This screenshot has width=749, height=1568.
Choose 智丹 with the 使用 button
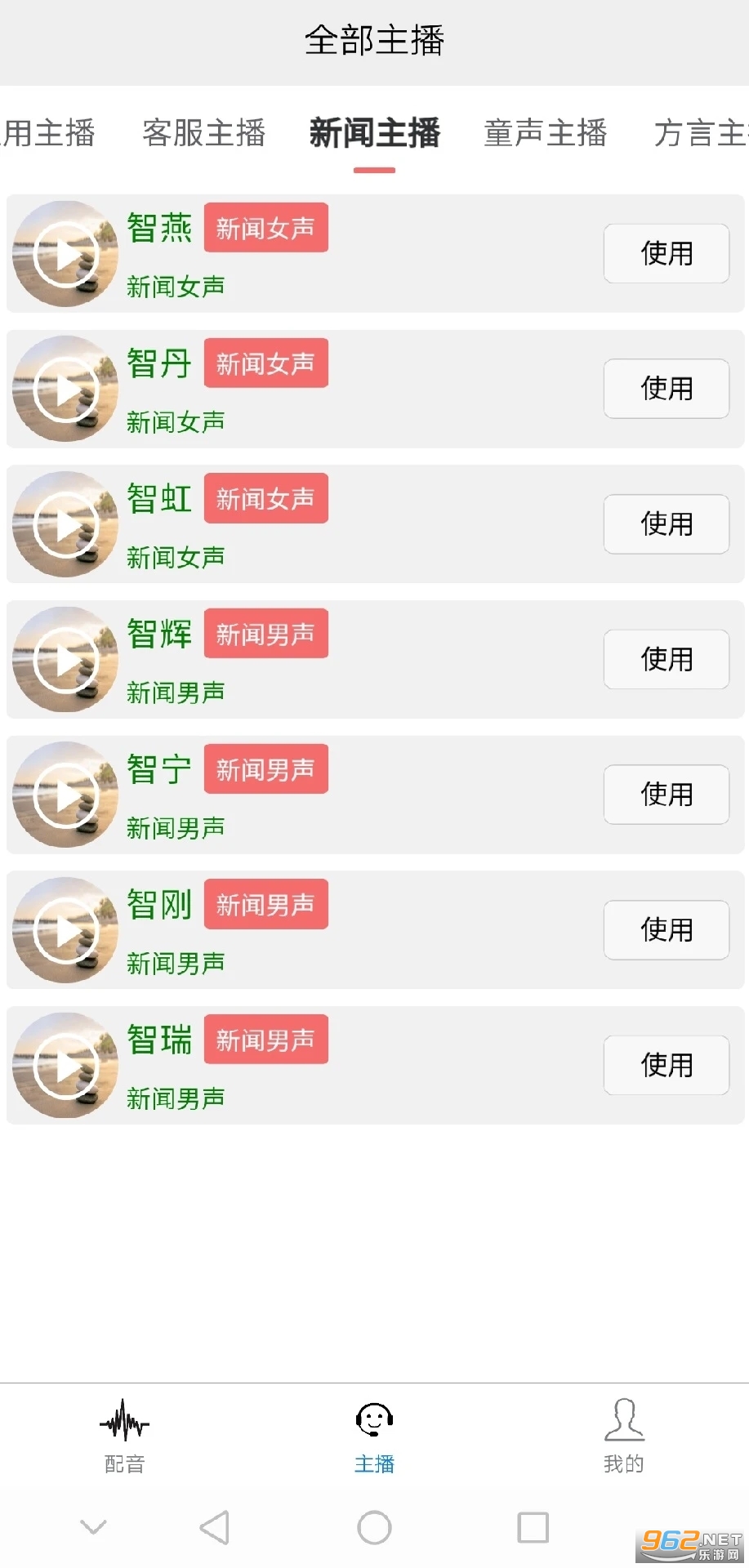(666, 389)
